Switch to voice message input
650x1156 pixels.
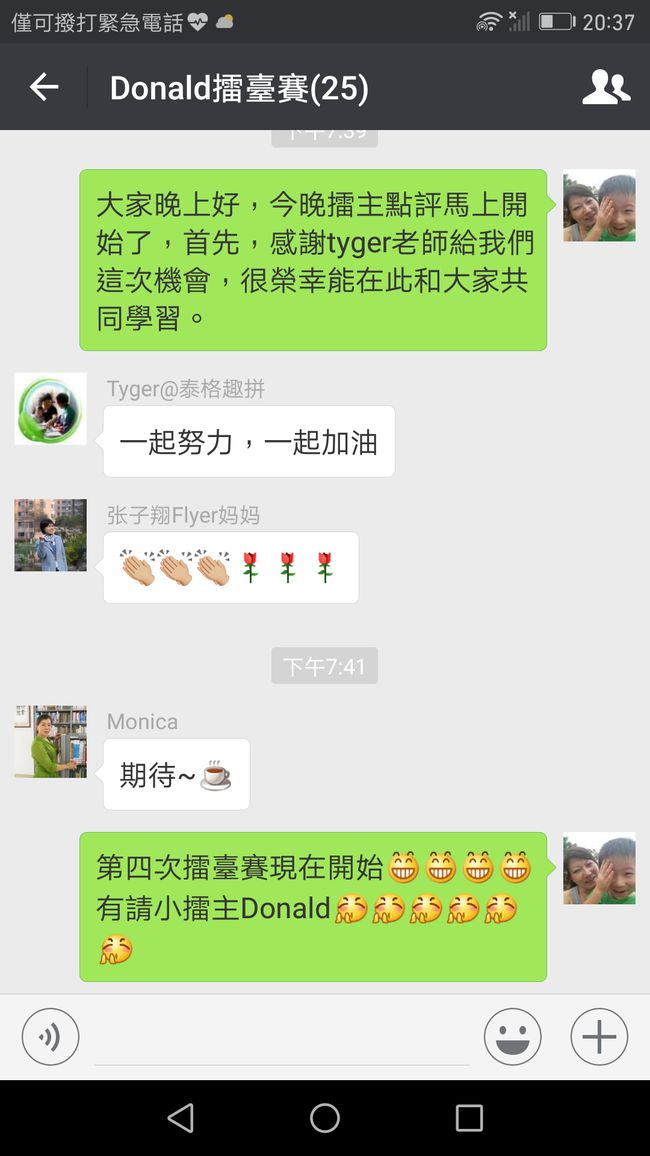(x=50, y=1037)
